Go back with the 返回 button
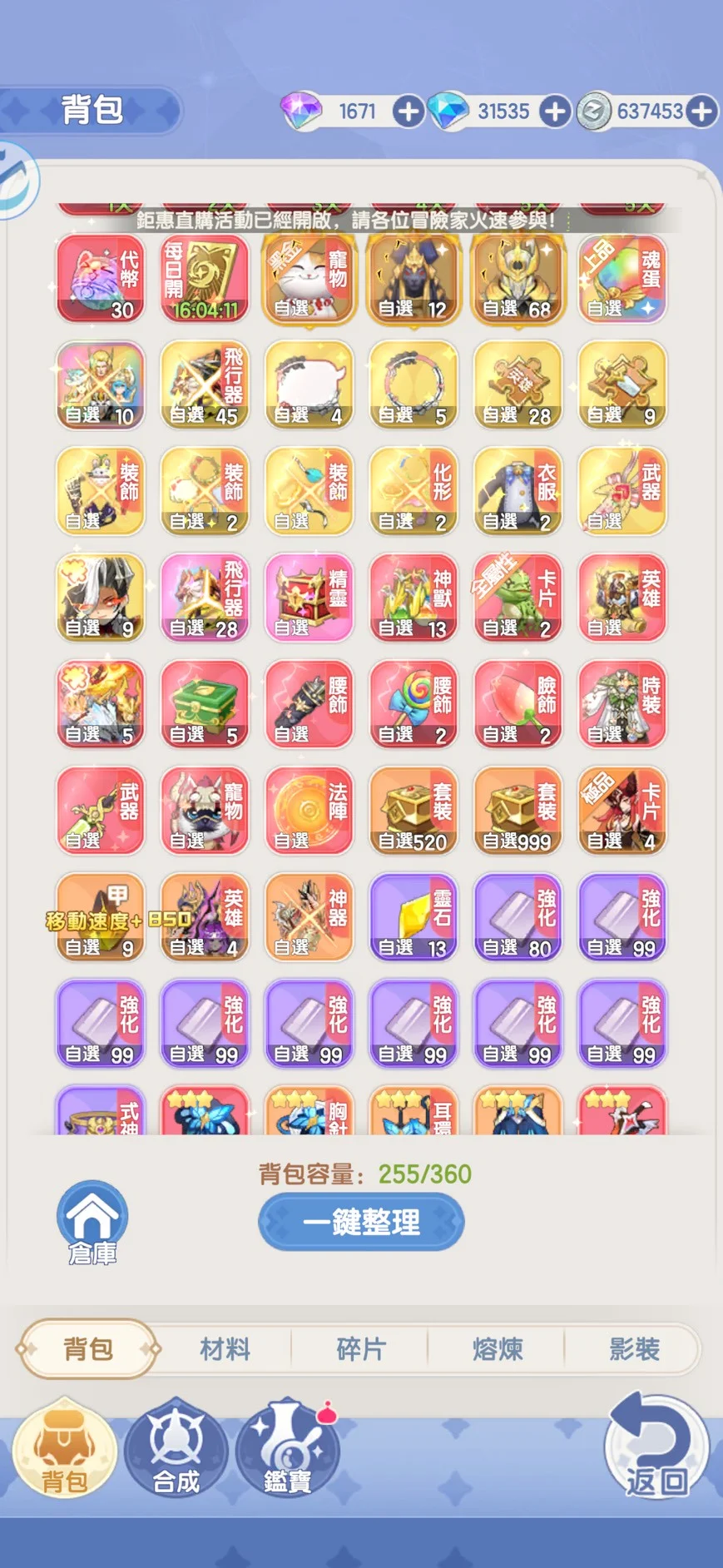The image size is (723, 1568). [656, 1448]
